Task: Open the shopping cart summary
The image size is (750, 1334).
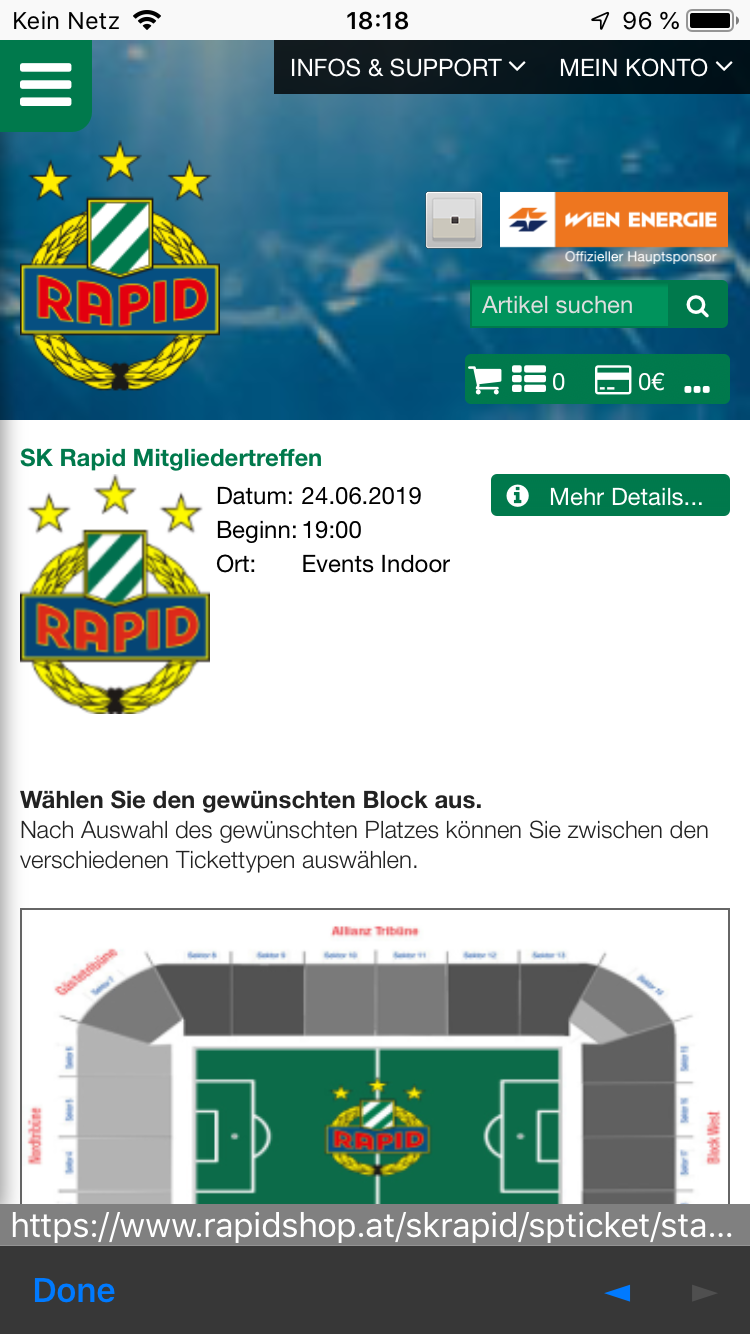Action: pyautogui.click(x=597, y=380)
